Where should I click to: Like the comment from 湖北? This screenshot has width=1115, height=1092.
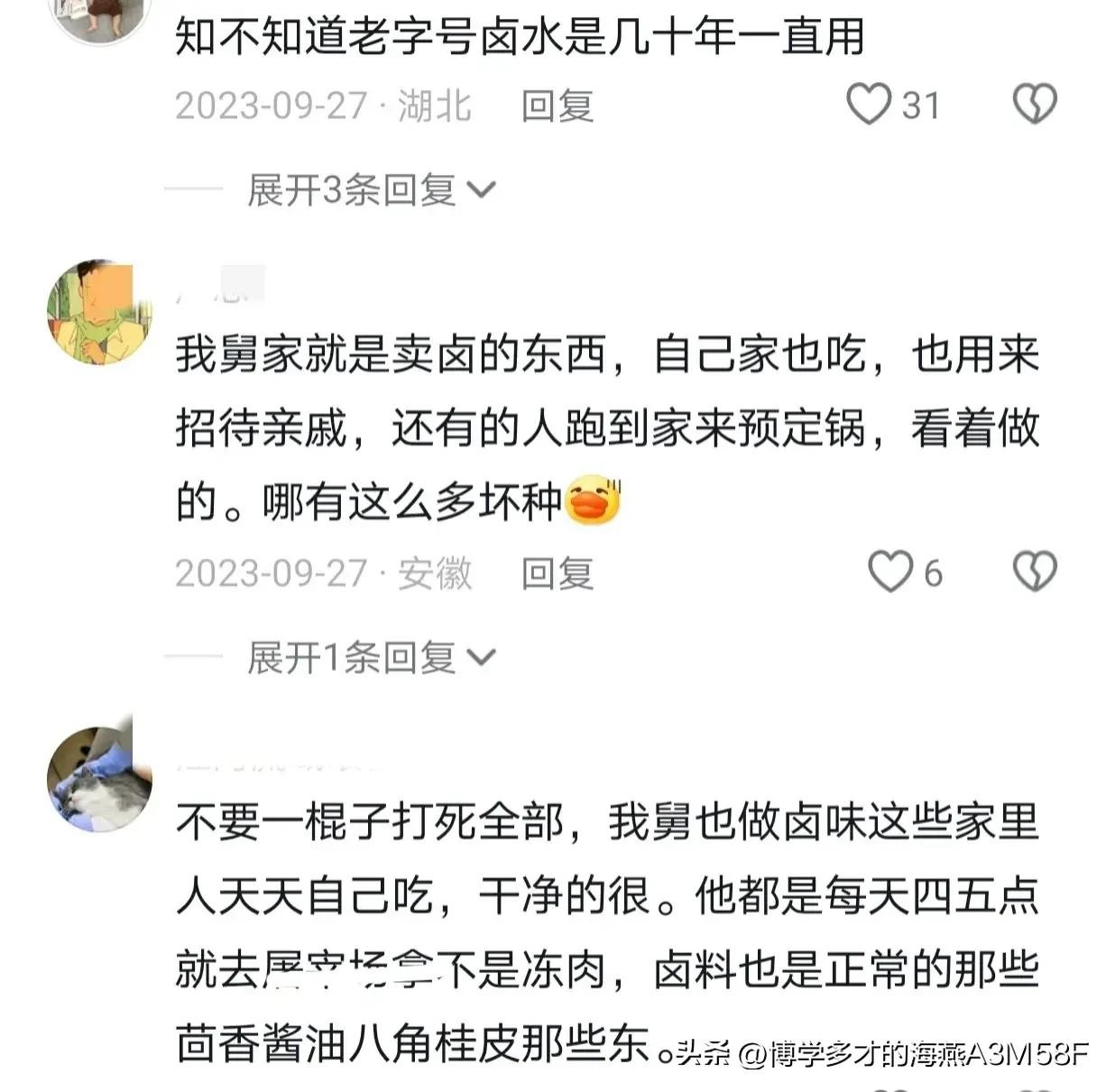pos(869,105)
